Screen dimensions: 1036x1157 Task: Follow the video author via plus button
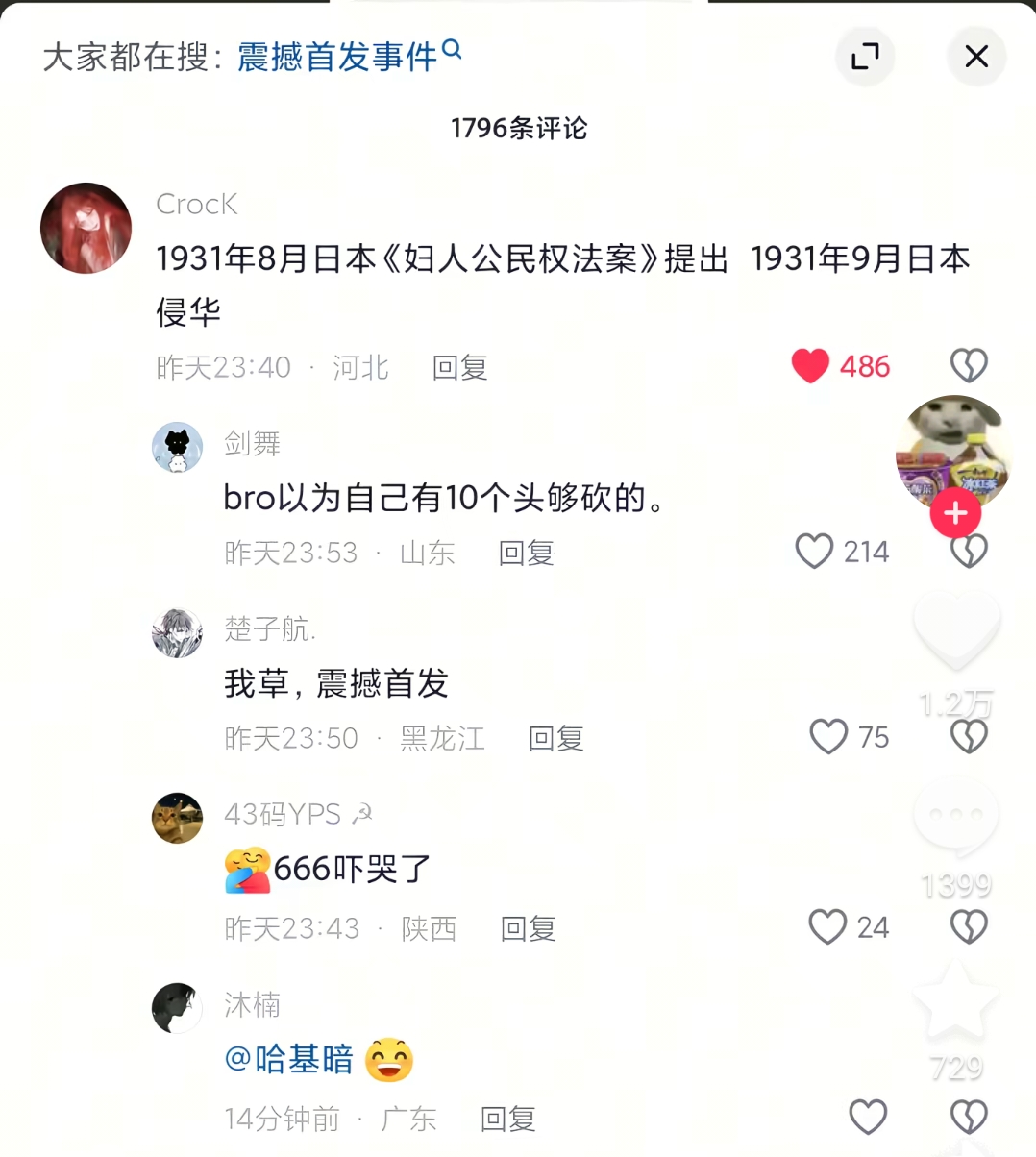955,513
